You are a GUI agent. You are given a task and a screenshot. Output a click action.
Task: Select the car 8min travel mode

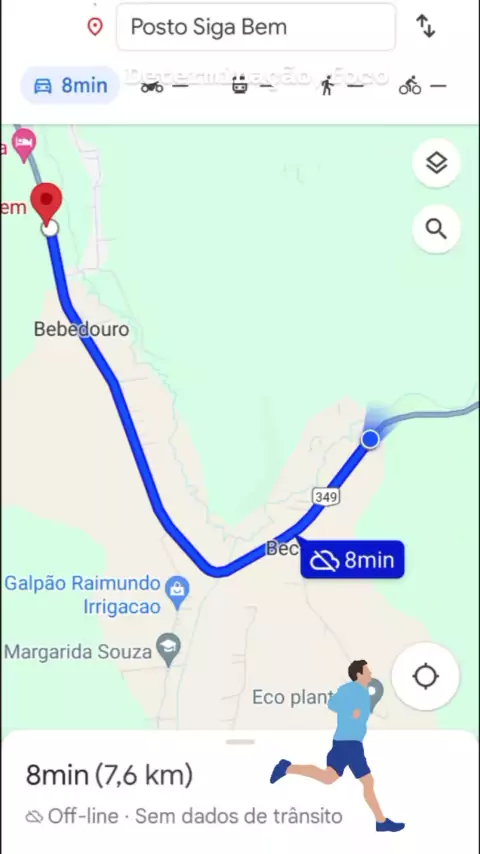click(x=70, y=86)
